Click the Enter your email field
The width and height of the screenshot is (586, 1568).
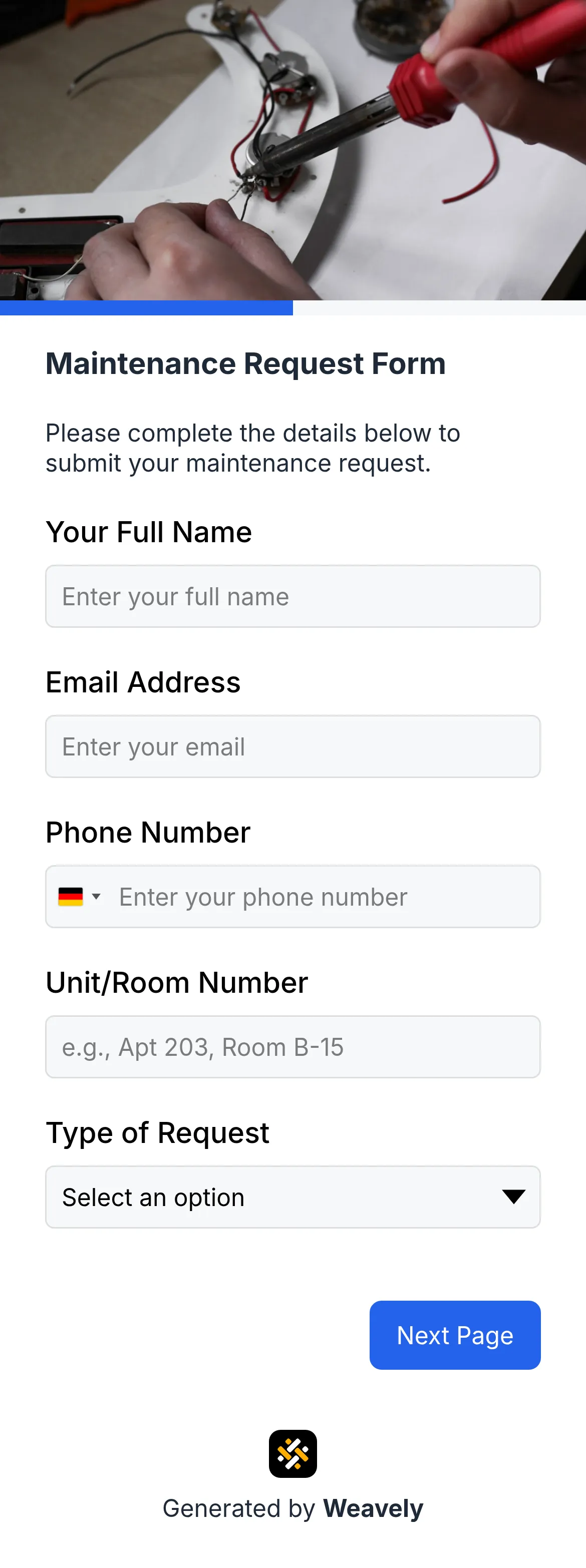tap(292, 746)
